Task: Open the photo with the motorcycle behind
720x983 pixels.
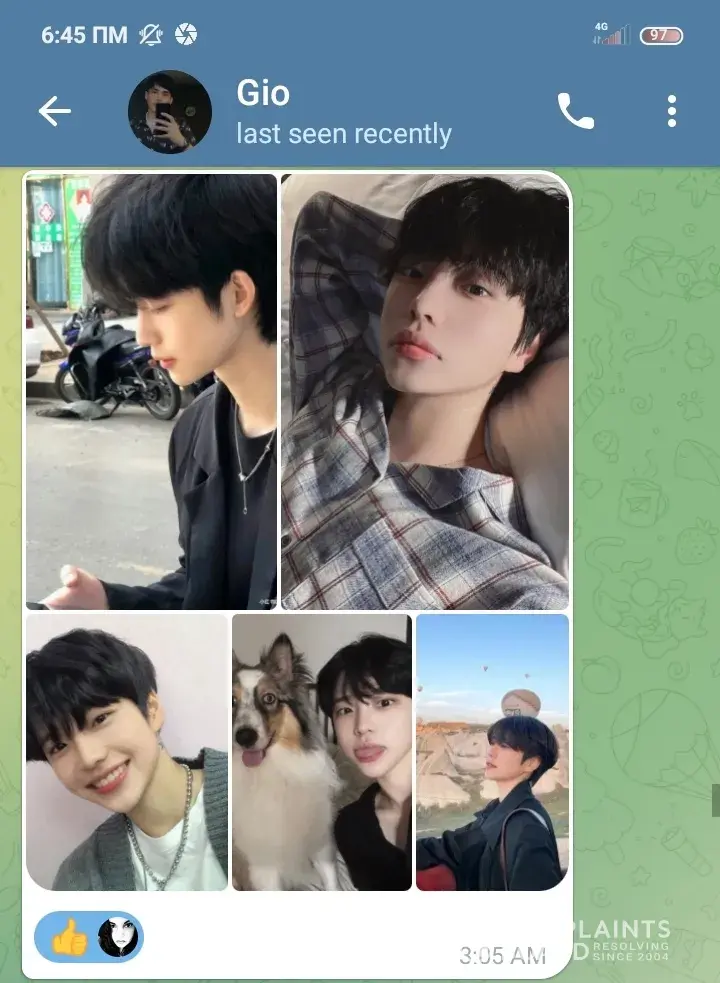Action: pos(151,391)
